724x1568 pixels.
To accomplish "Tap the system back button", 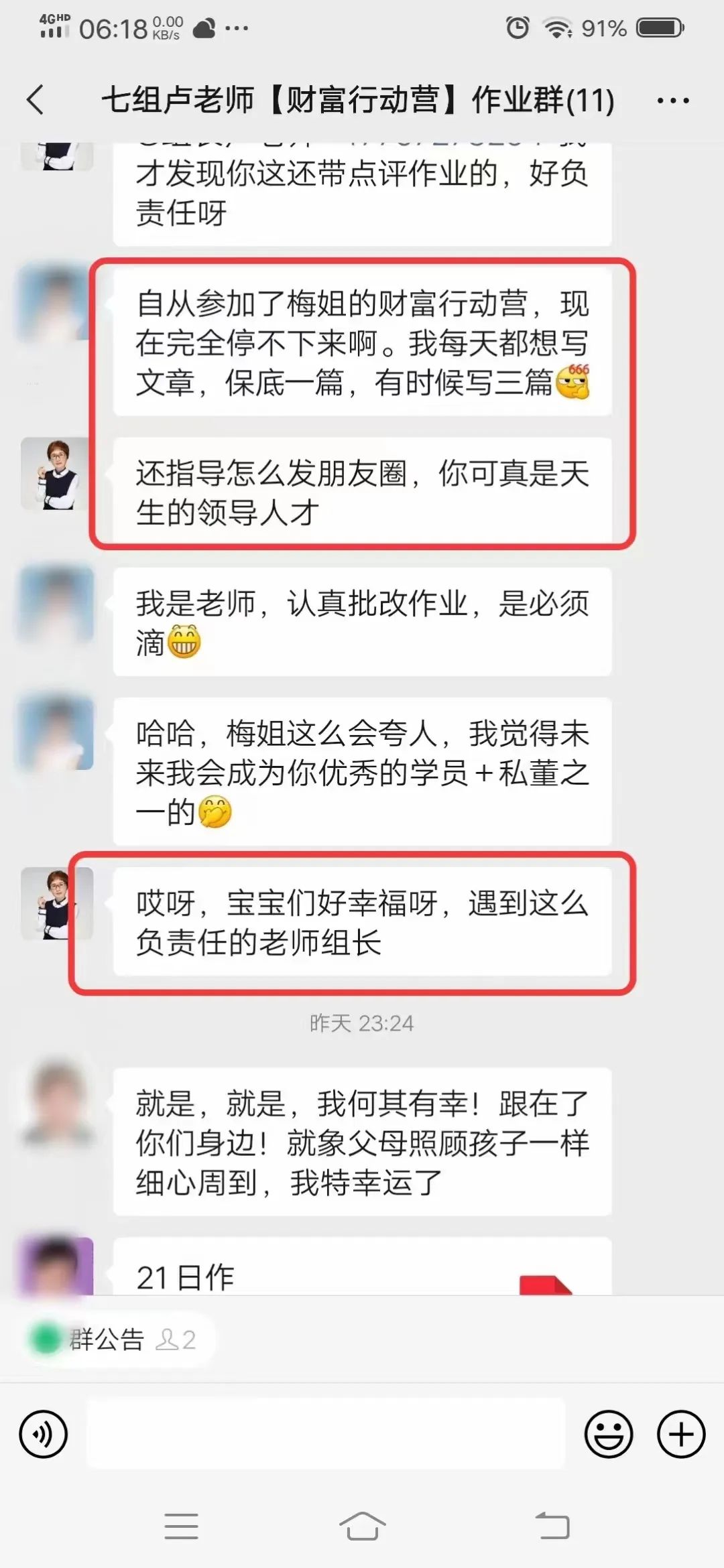I will pyautogui.click(x=552, y=1527).
